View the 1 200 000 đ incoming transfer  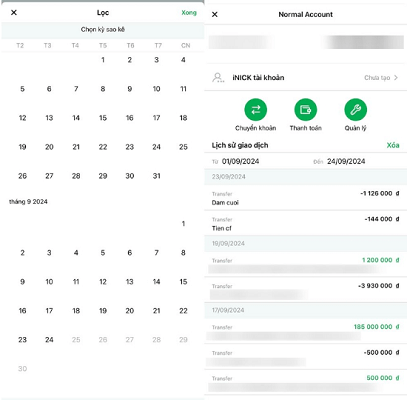[305, 265]
